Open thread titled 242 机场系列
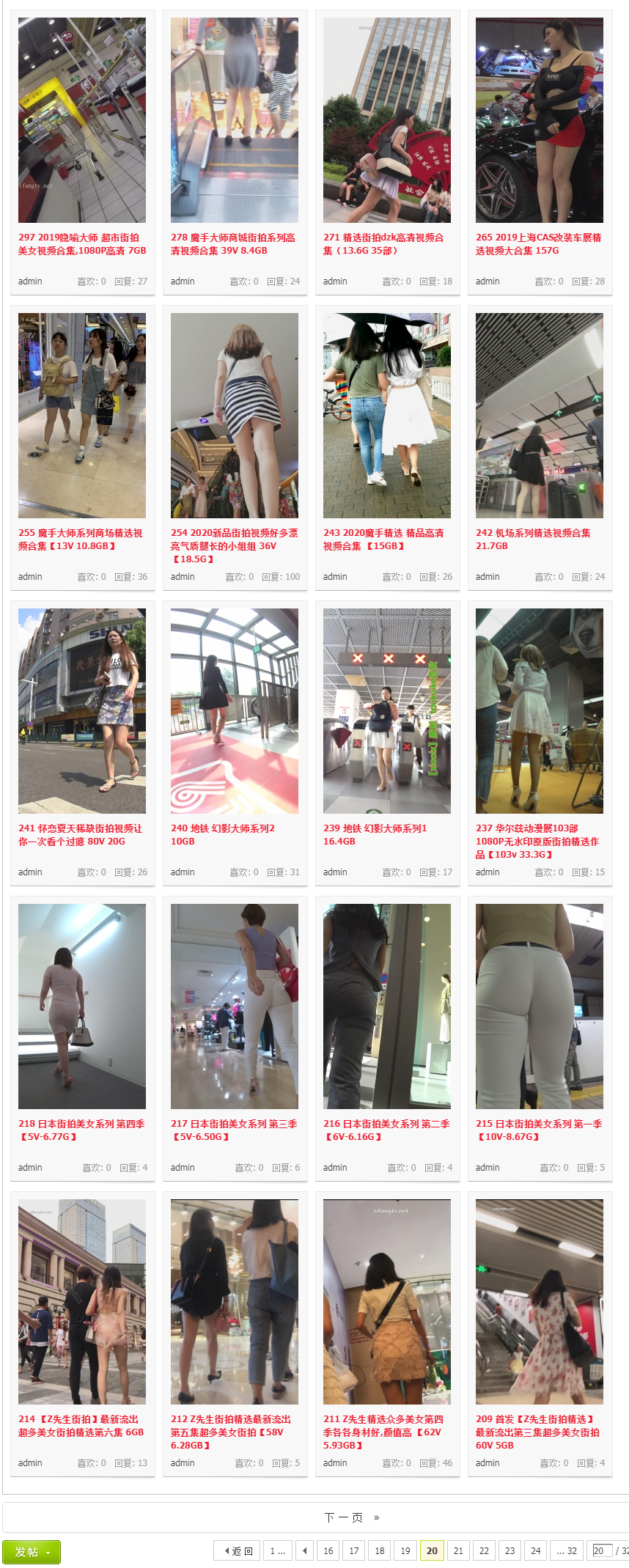 point(533,540)
